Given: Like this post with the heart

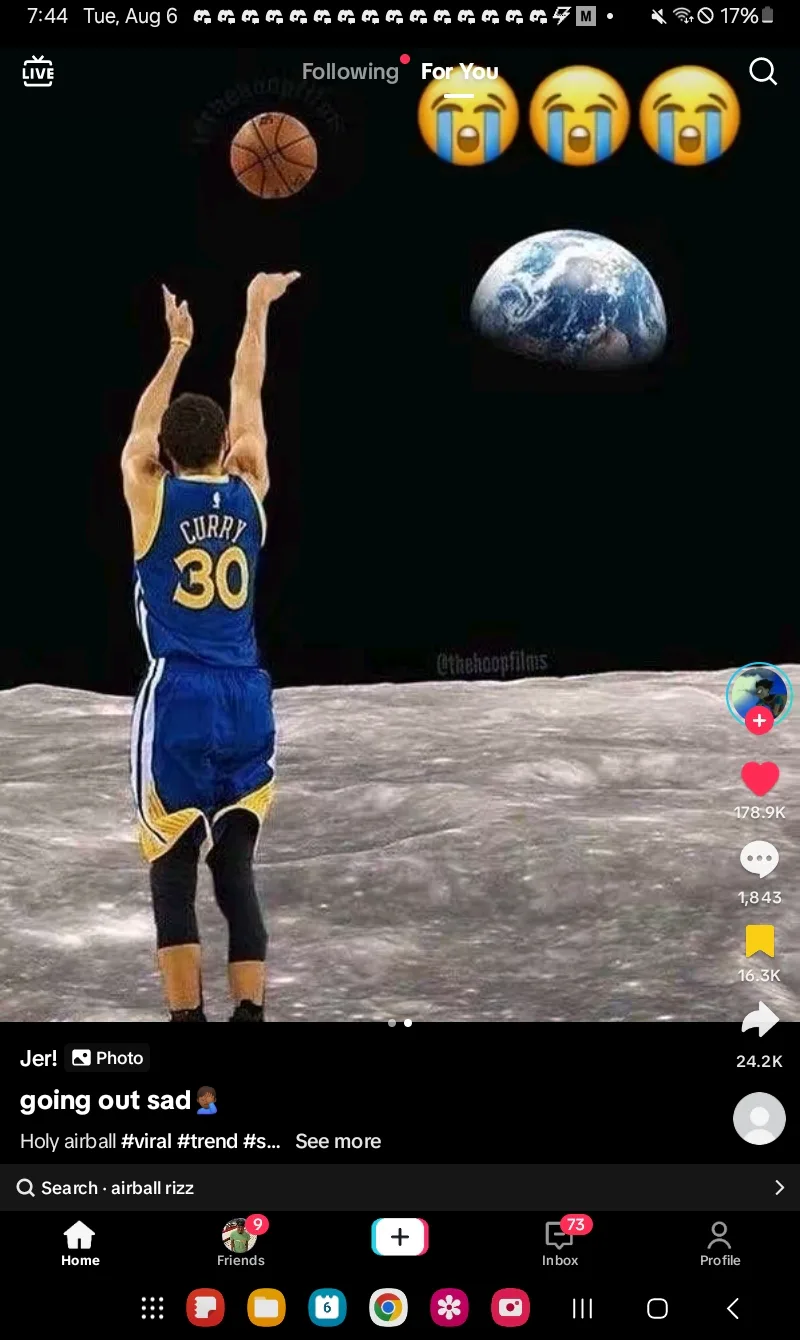Looking at the screenshot, I should (760, 779).
